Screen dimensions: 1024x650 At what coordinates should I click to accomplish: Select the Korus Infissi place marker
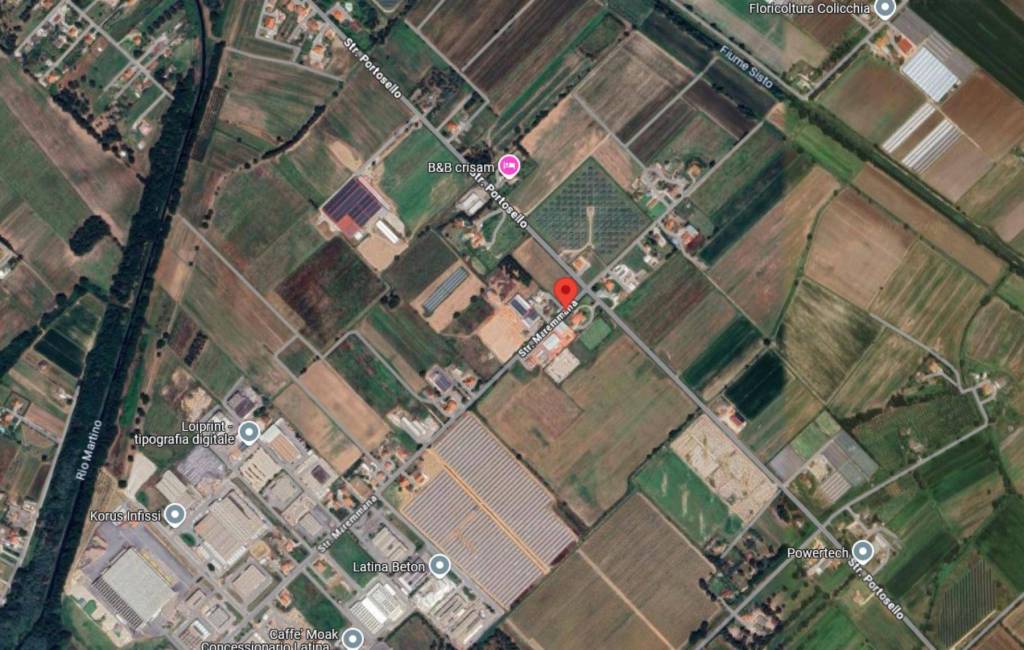tap(175, 515)
